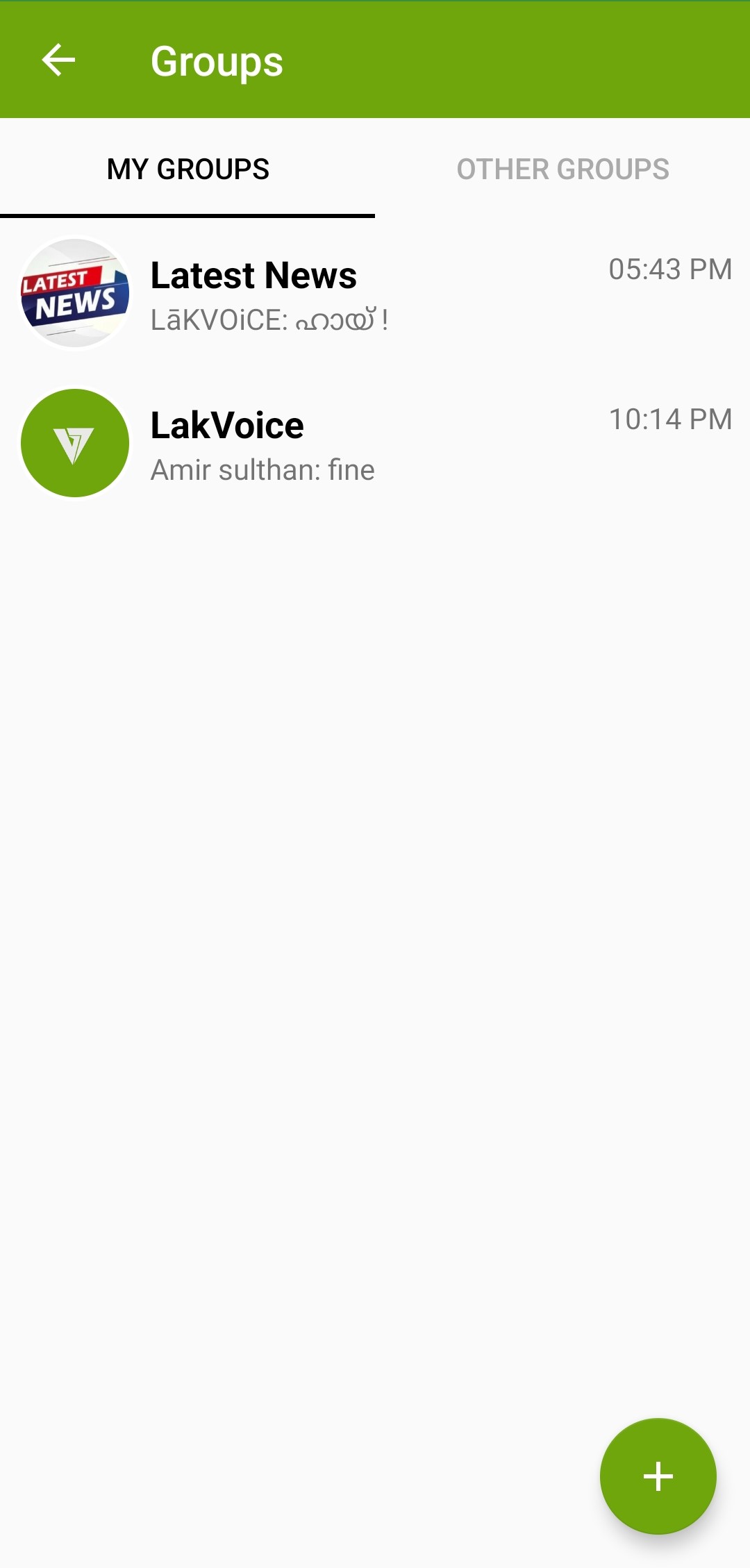
Task: Create a new group with plus button
Action: pos(658,1476)
